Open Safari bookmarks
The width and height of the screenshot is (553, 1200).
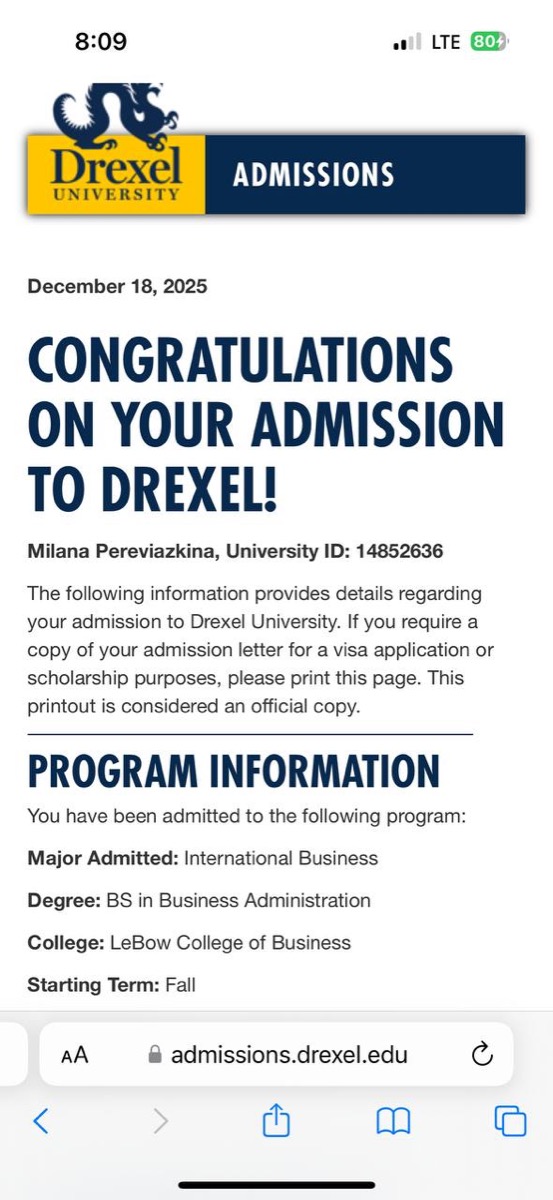pyautogui.click(x=393, y=1122)
